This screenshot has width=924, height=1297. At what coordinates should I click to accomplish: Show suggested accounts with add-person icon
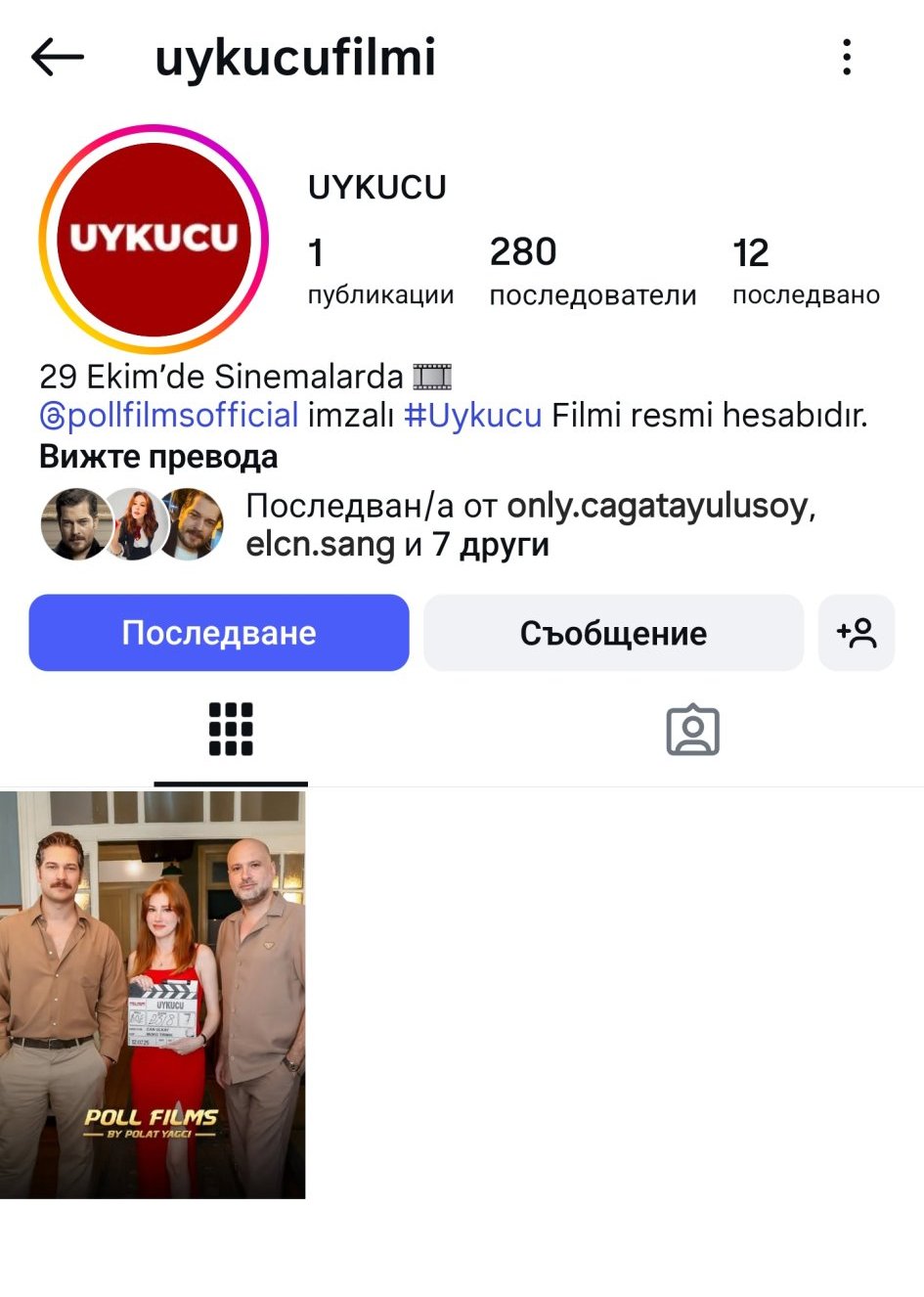pos(857,633)
